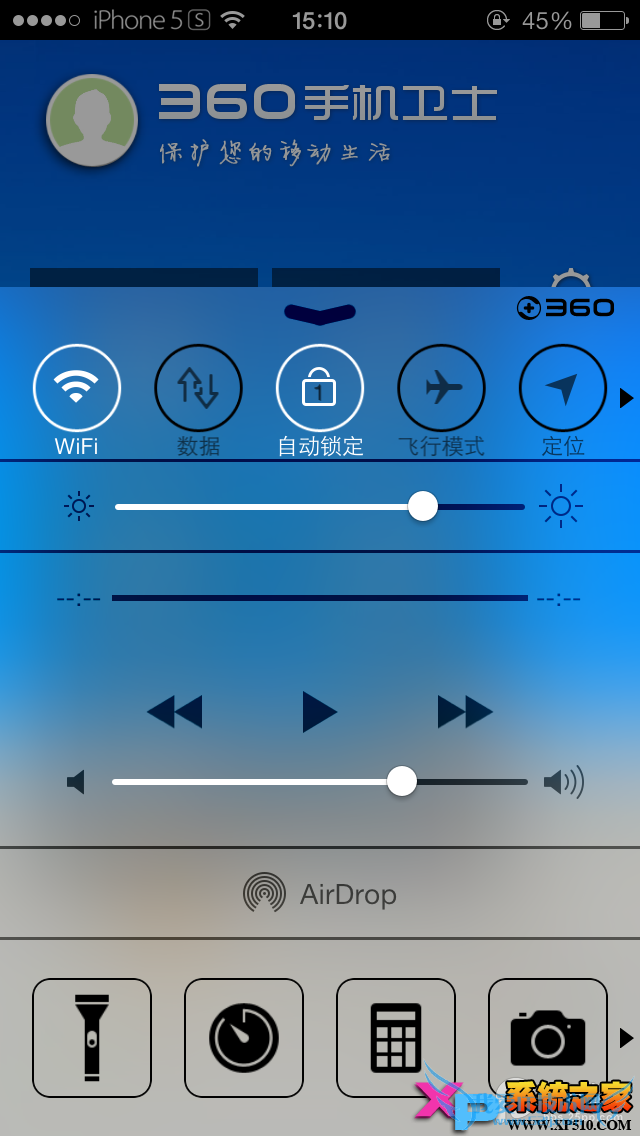Launch the calculator

point(396,1038)
